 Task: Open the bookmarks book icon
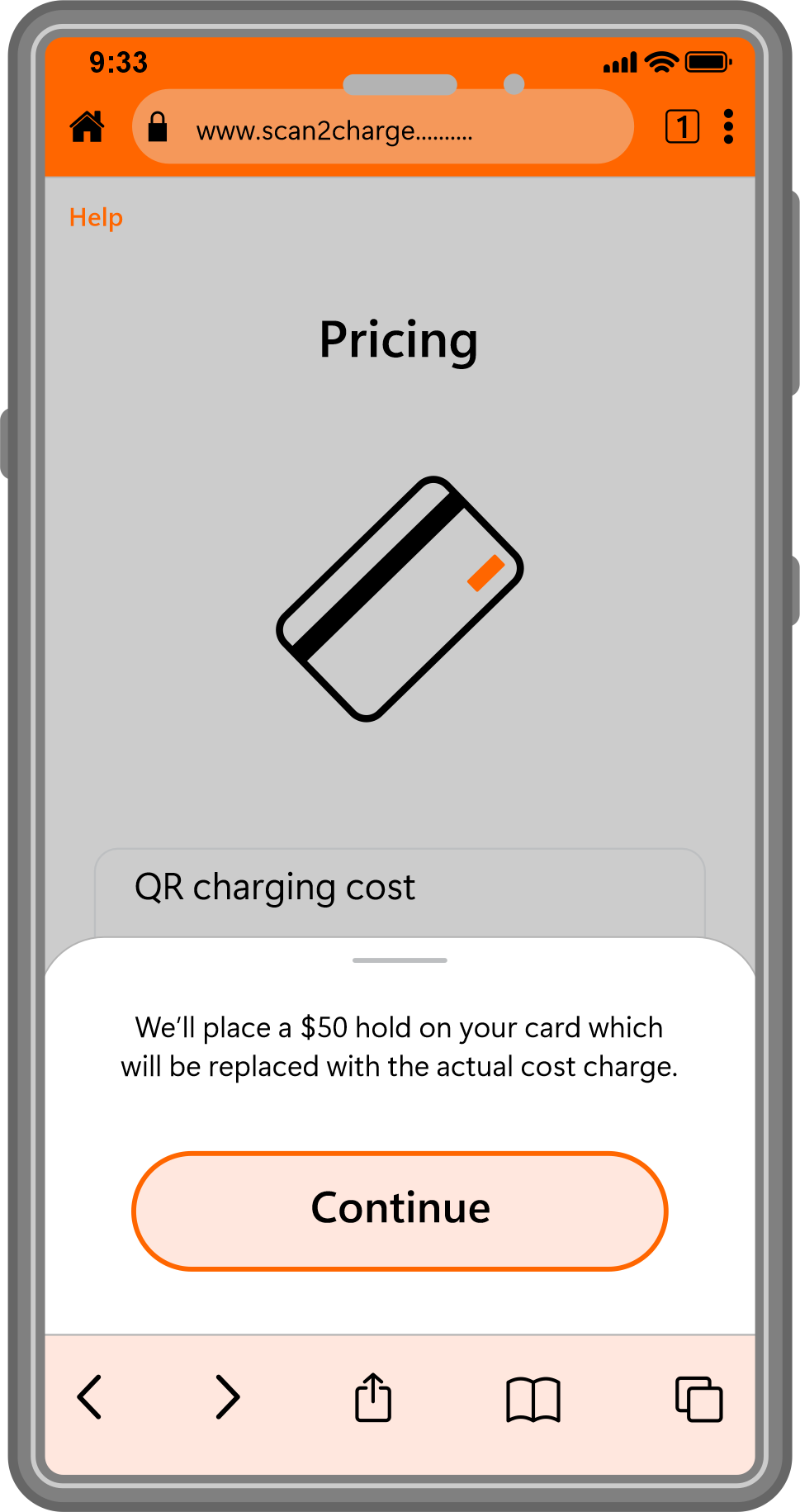533,1400
